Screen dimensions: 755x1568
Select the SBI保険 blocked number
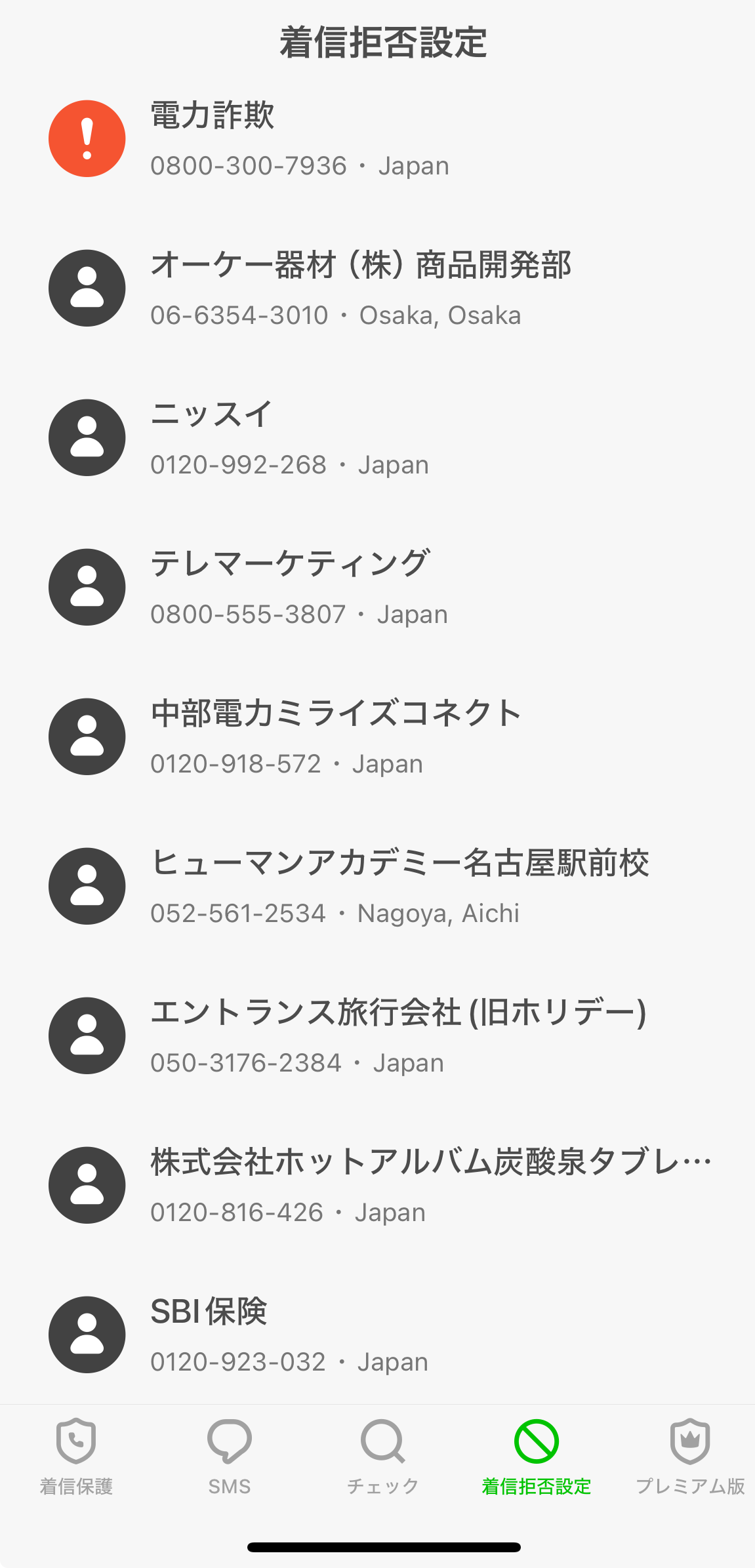click(377, 1335)
